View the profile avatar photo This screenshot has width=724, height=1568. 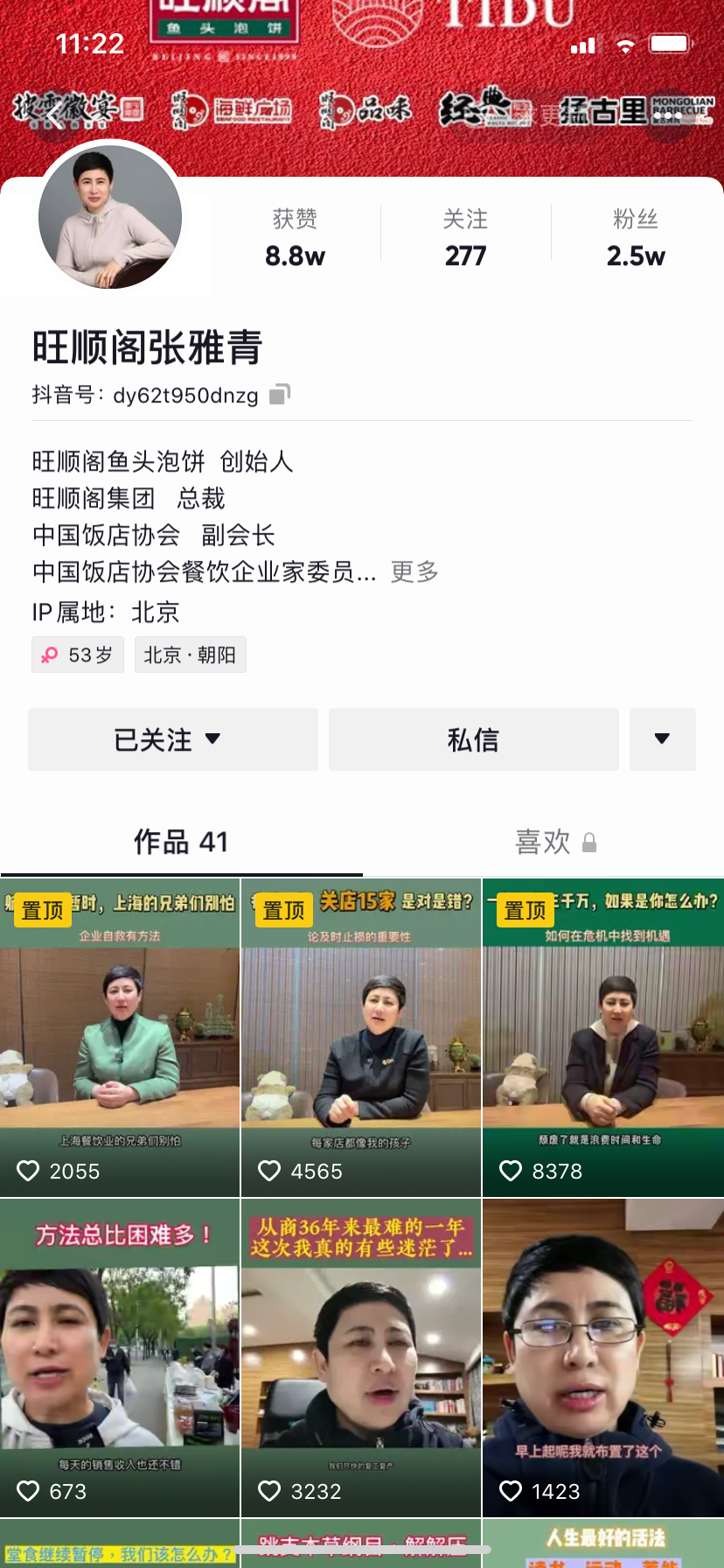pos(110,217)
